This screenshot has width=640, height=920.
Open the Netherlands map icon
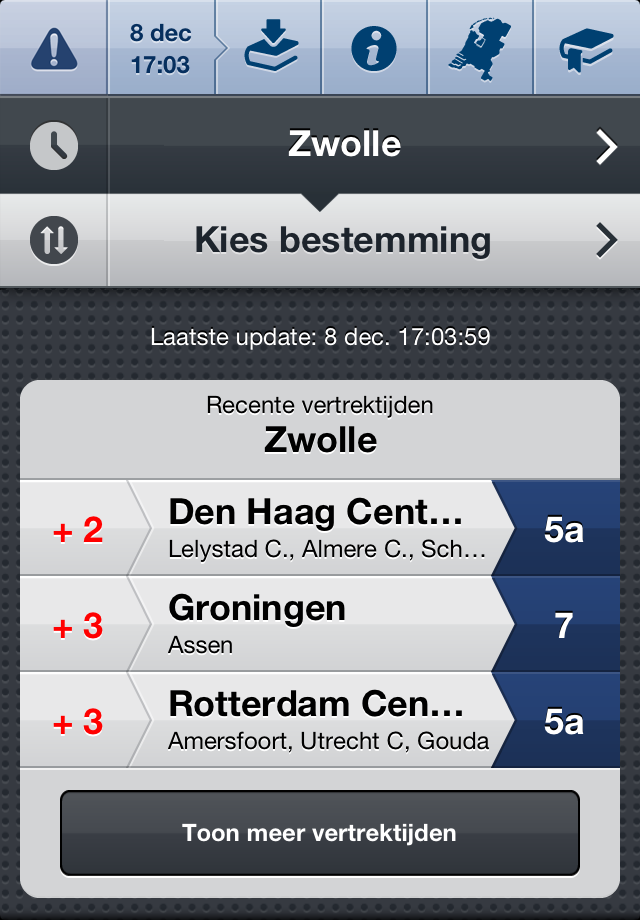pyautogui.click(x=480, y=48)
